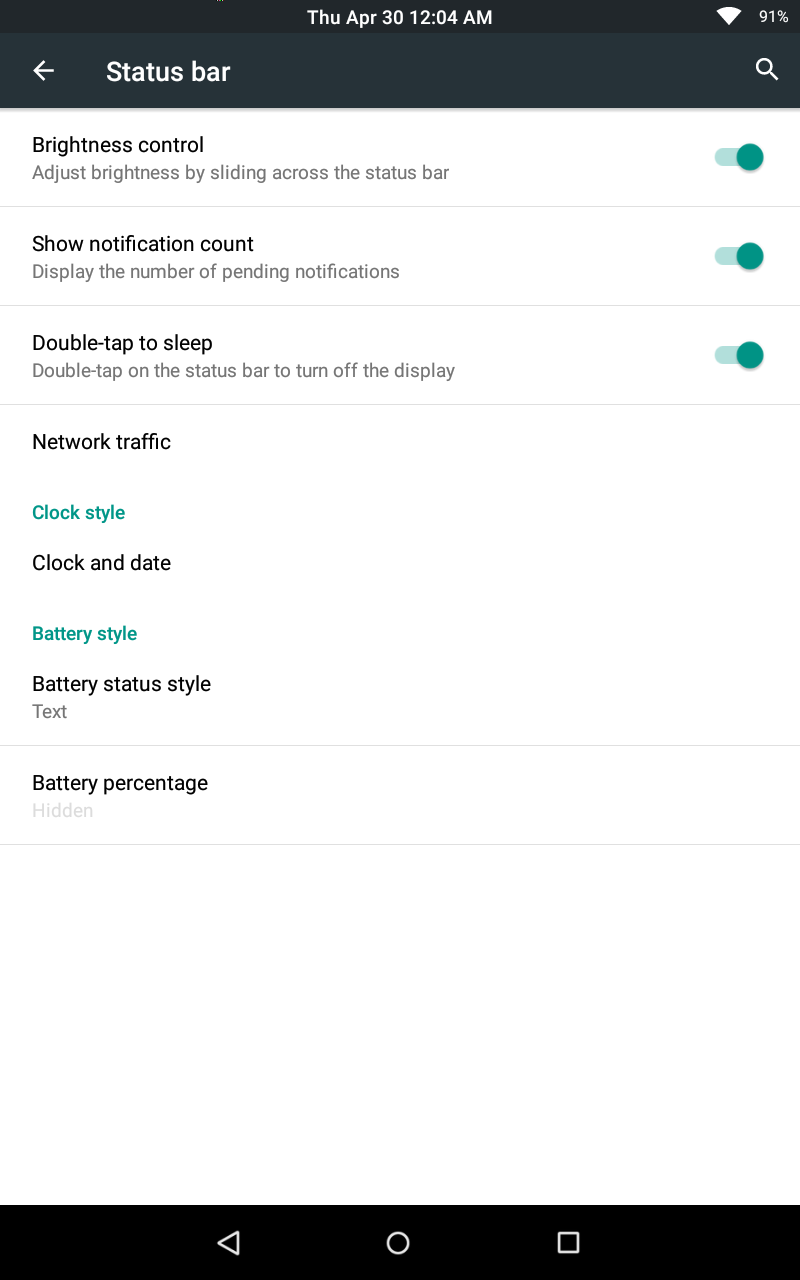The image size is (800, 1280).
Task: Turn off Show notification count
Action: (739, 256)
